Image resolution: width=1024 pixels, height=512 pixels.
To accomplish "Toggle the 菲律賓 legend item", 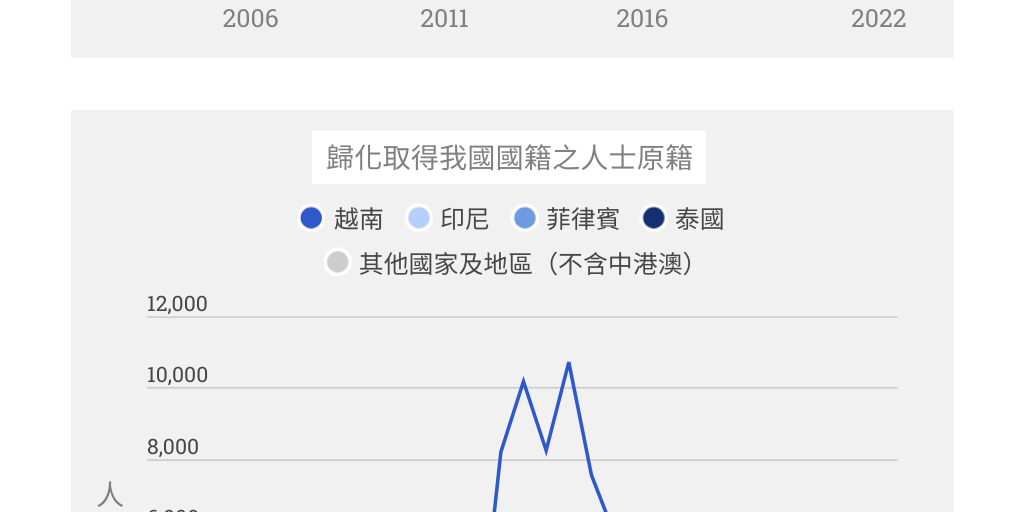I will pyautogui.click(x=565, y=219).
